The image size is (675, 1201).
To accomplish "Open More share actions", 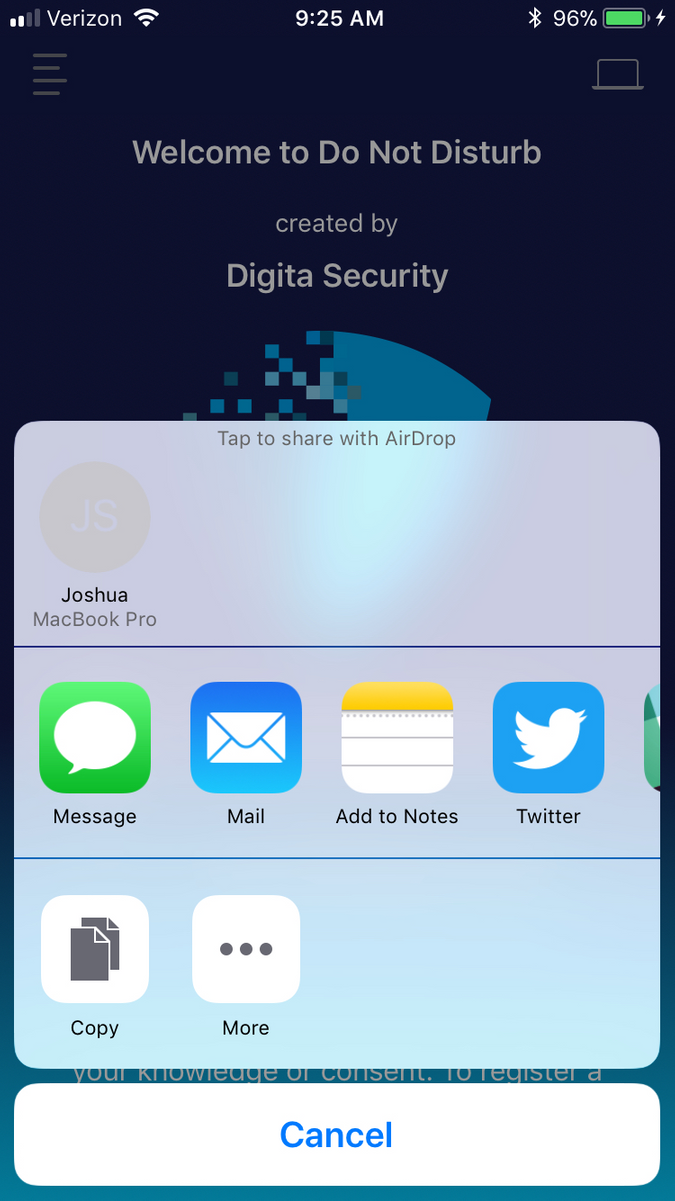I will point(246,949).
